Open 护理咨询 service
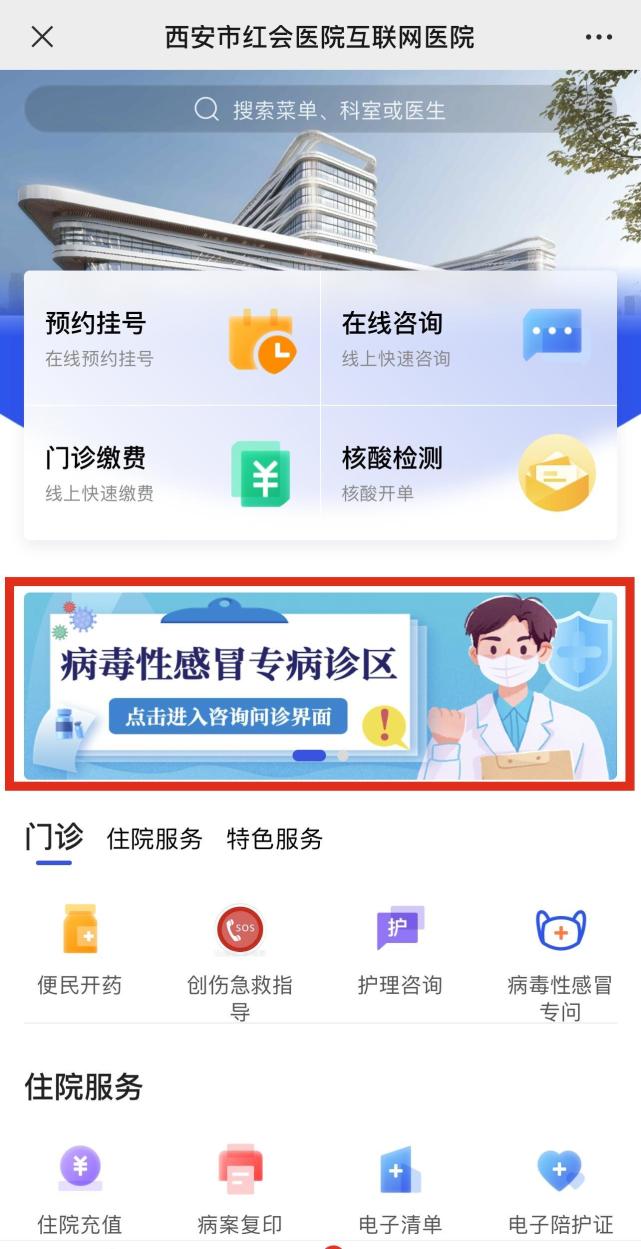The height and width of the screenshot is (1249, 641). (x=400, y=950)
